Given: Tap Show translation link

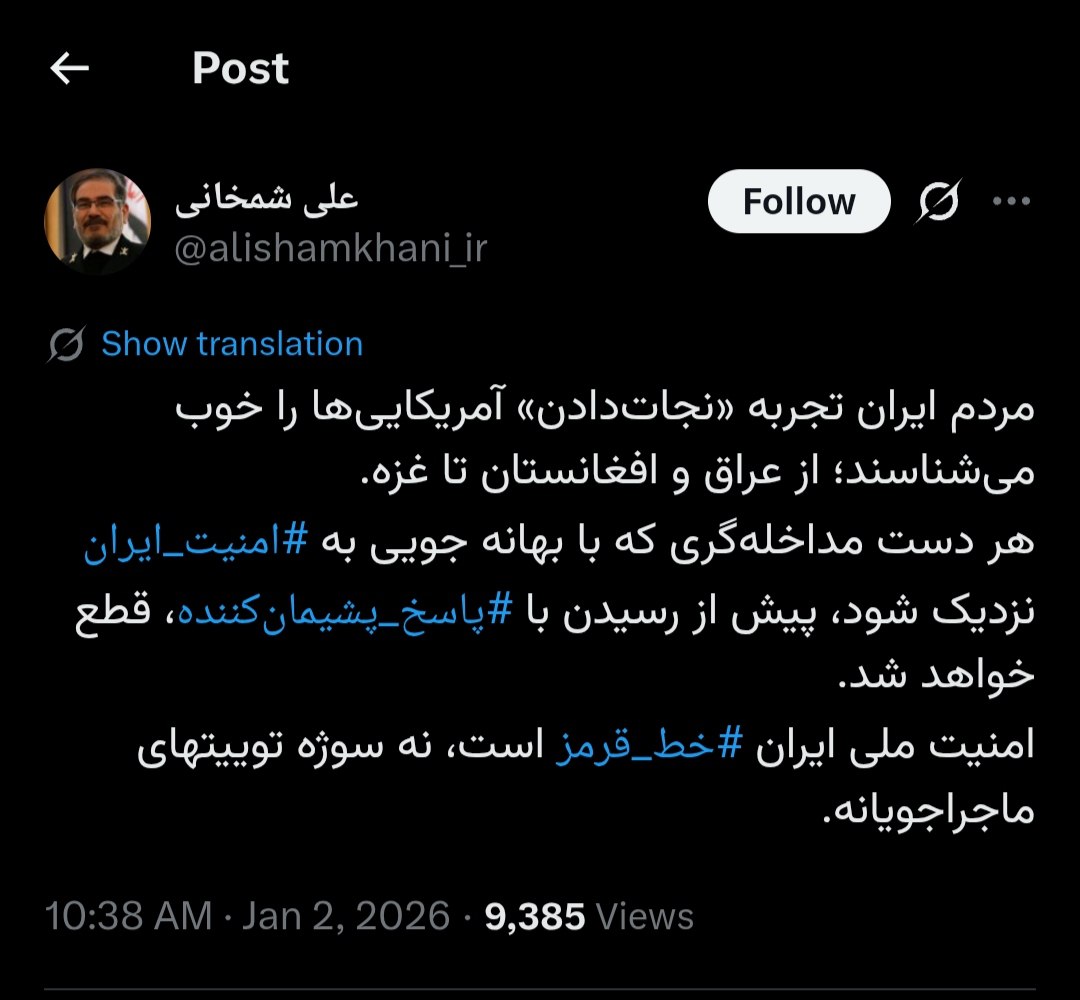Looking at the screenshot, I should coord(232,344).
